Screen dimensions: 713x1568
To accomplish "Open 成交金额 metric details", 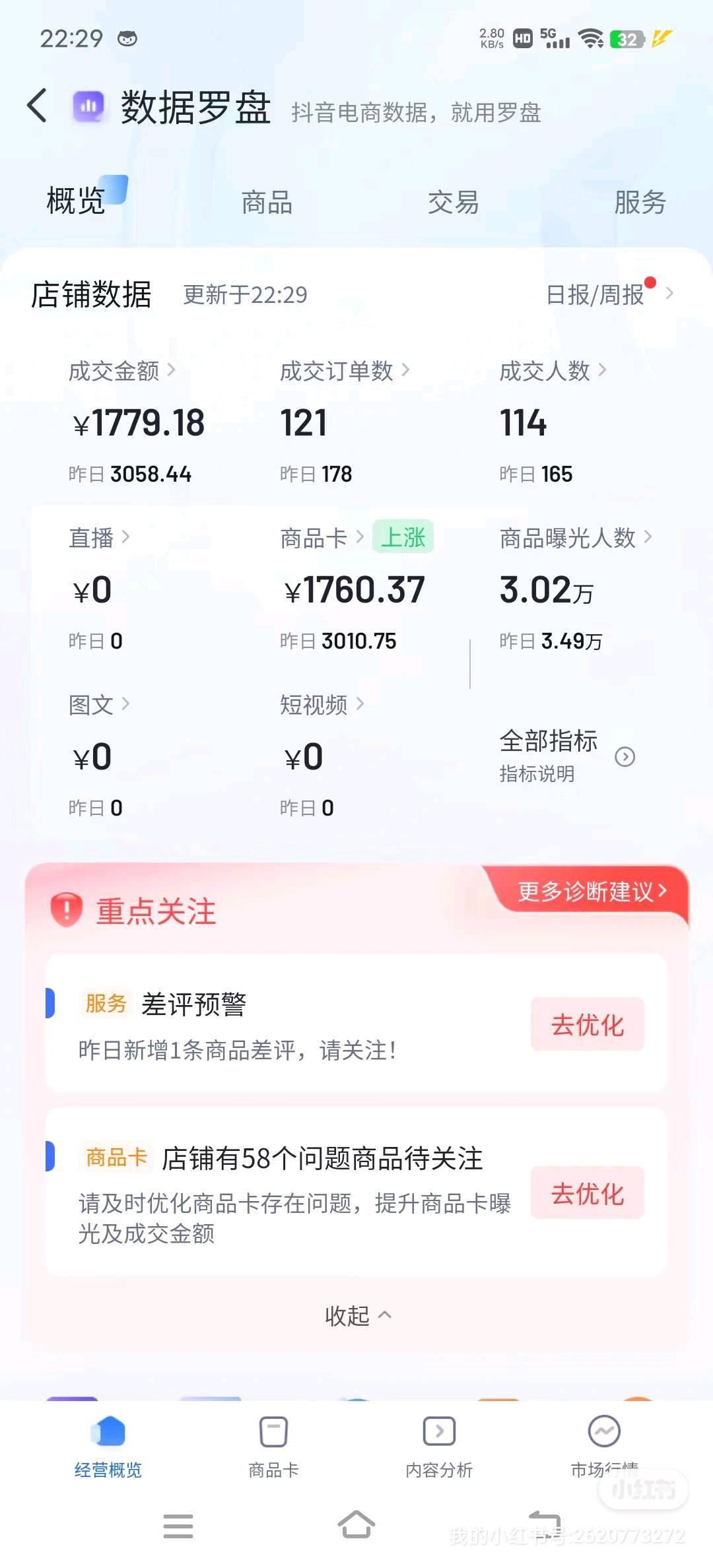I will tap(121, 371).
